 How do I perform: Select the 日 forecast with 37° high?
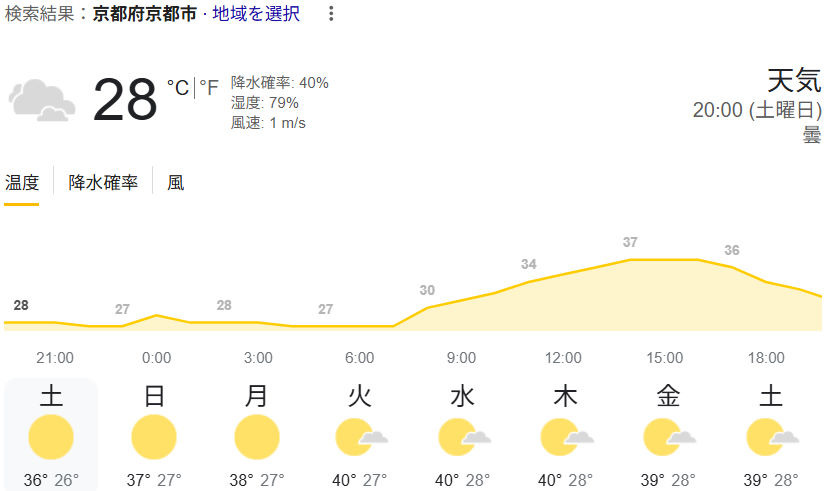tap(154, 435)
